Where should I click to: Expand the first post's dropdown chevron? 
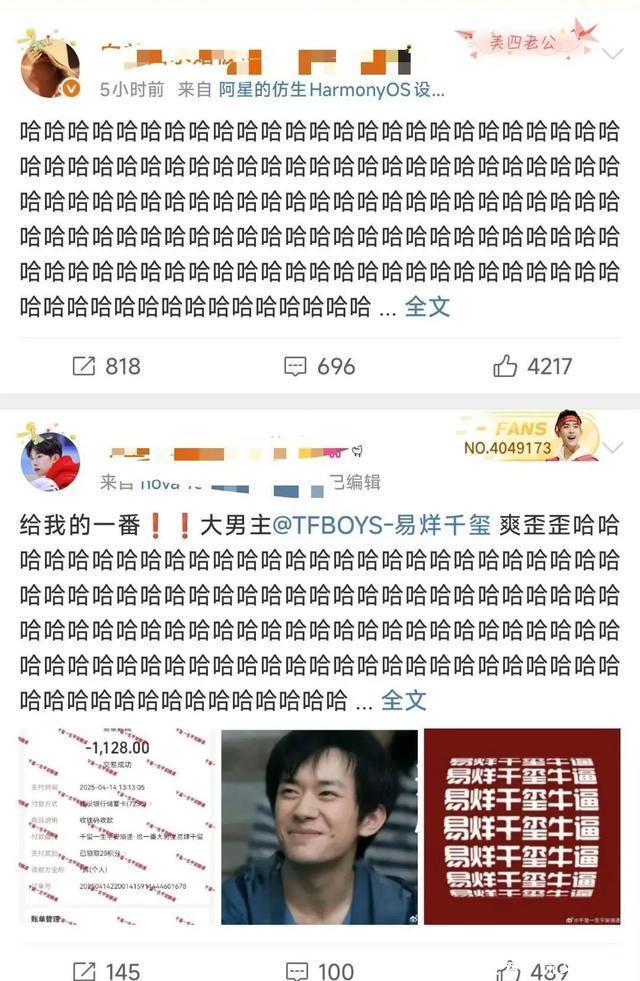(x=614, y=54)
